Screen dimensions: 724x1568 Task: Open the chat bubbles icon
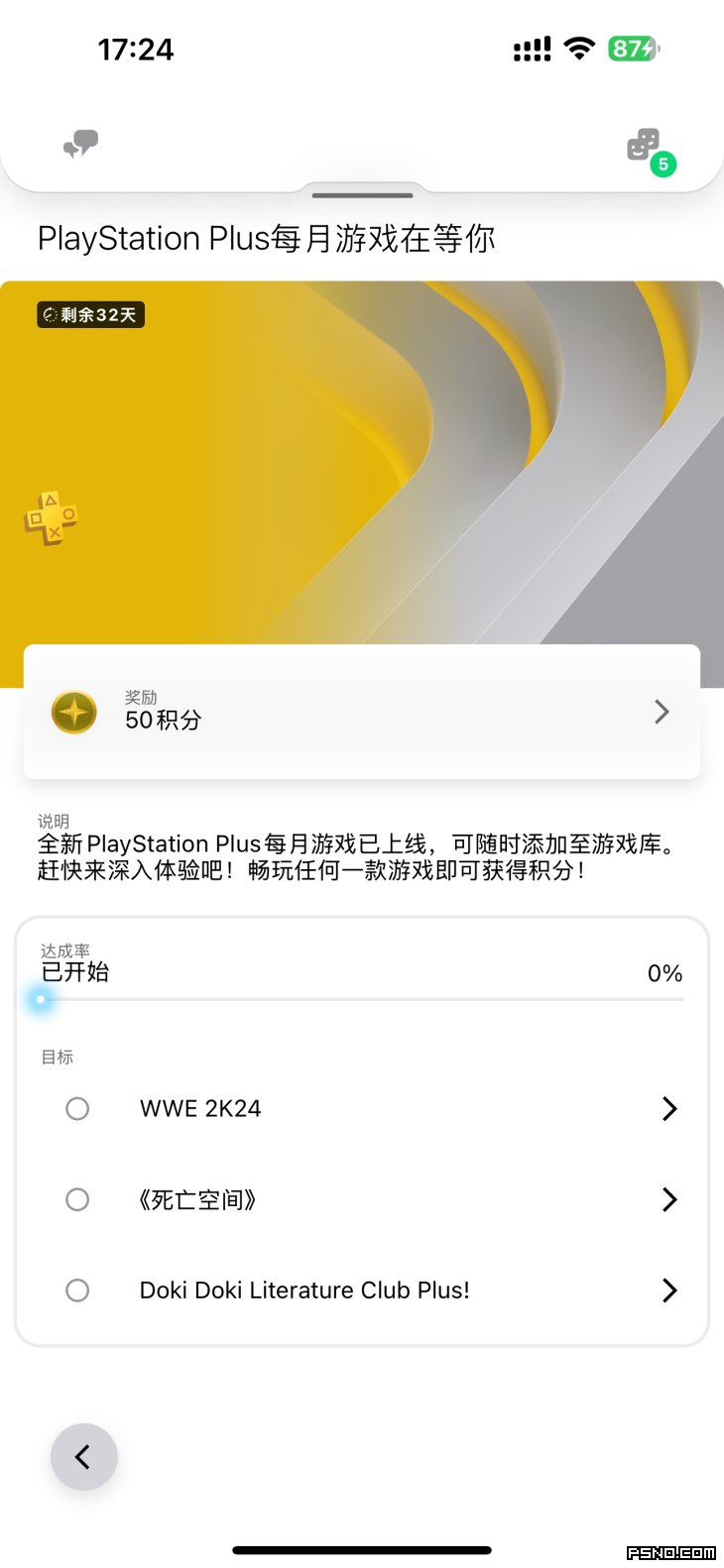[80, 145]
